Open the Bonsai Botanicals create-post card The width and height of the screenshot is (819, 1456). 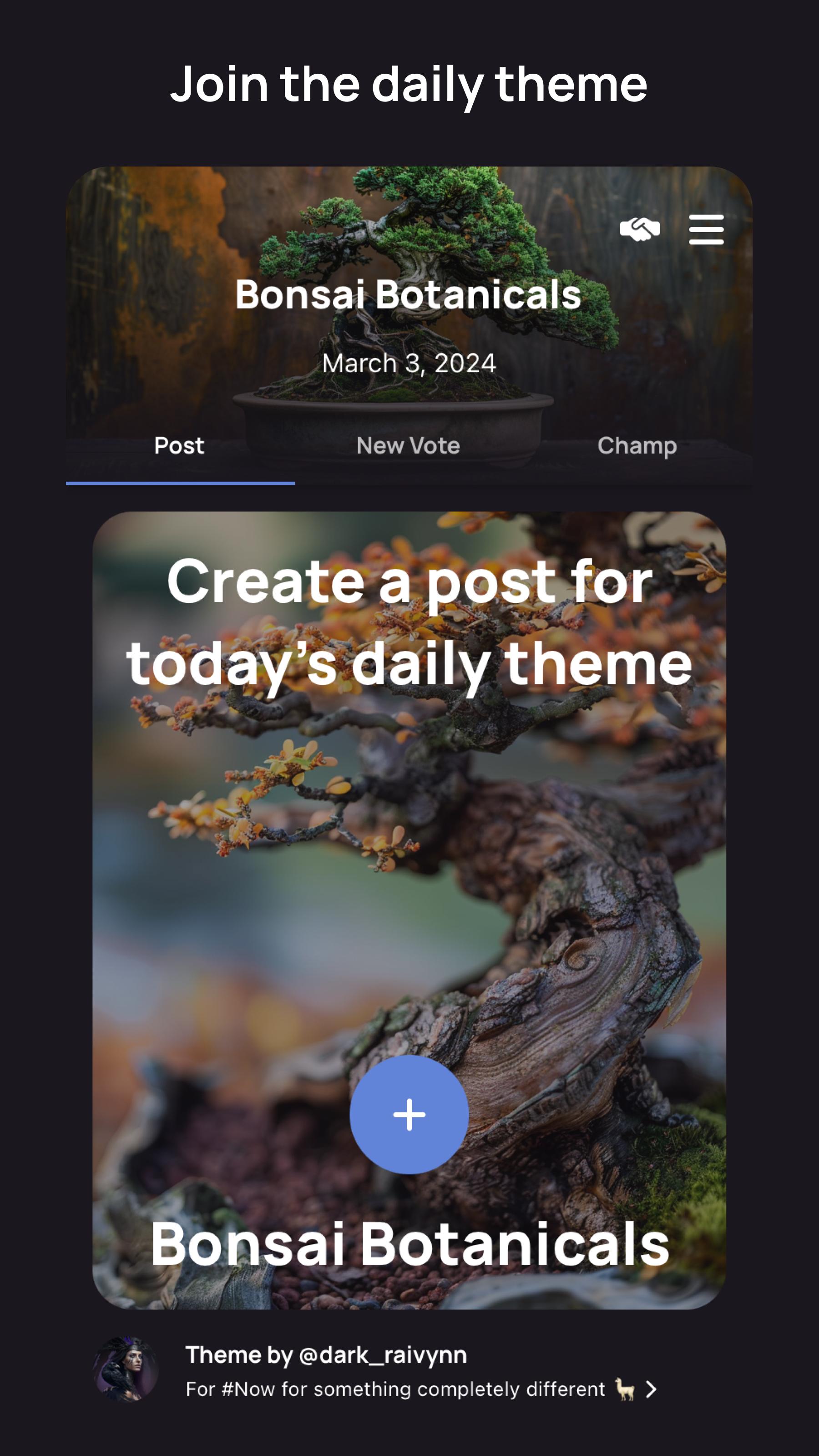(x=409, y=848)
